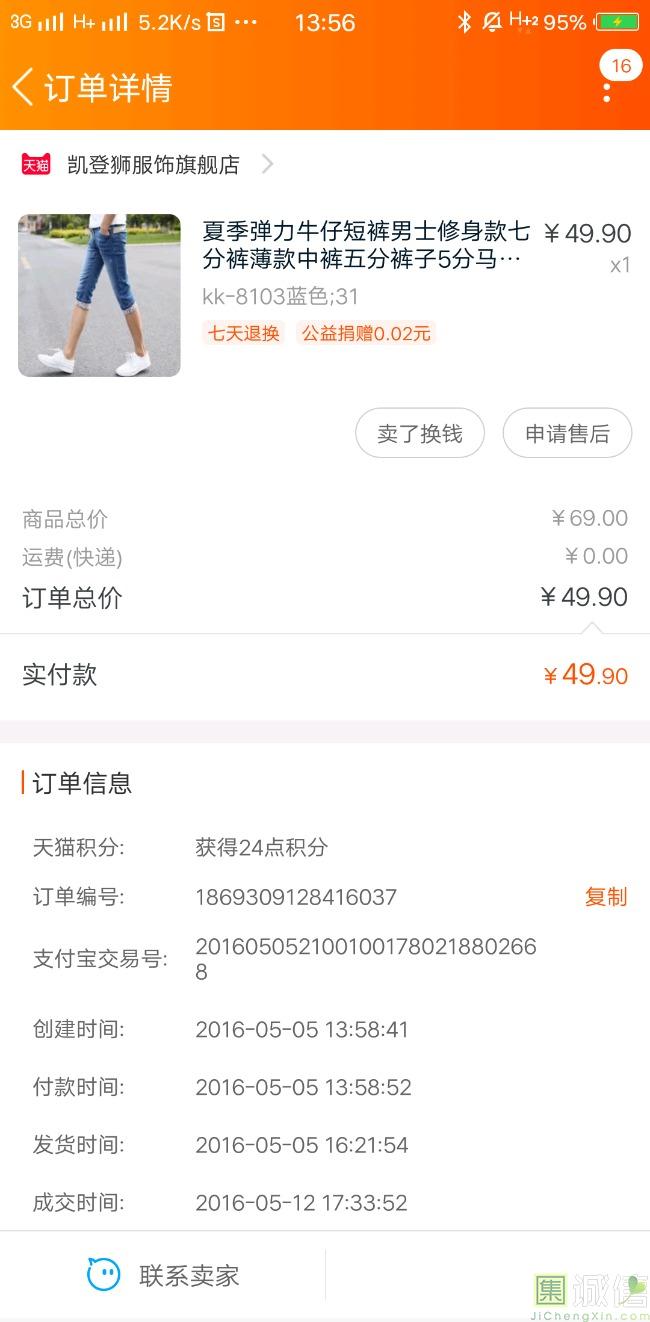
Task: Contact the seller via 联系卖家
Action: click(163, 1275)
